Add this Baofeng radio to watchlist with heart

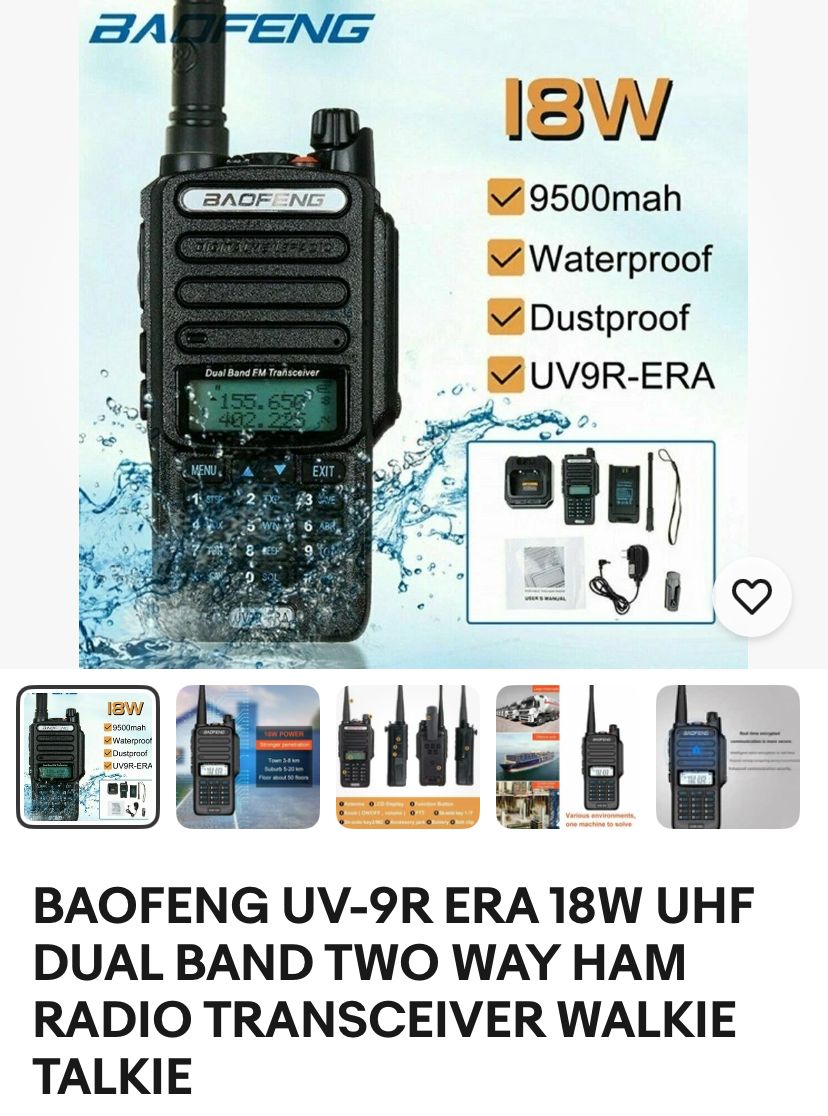(752, 597)
